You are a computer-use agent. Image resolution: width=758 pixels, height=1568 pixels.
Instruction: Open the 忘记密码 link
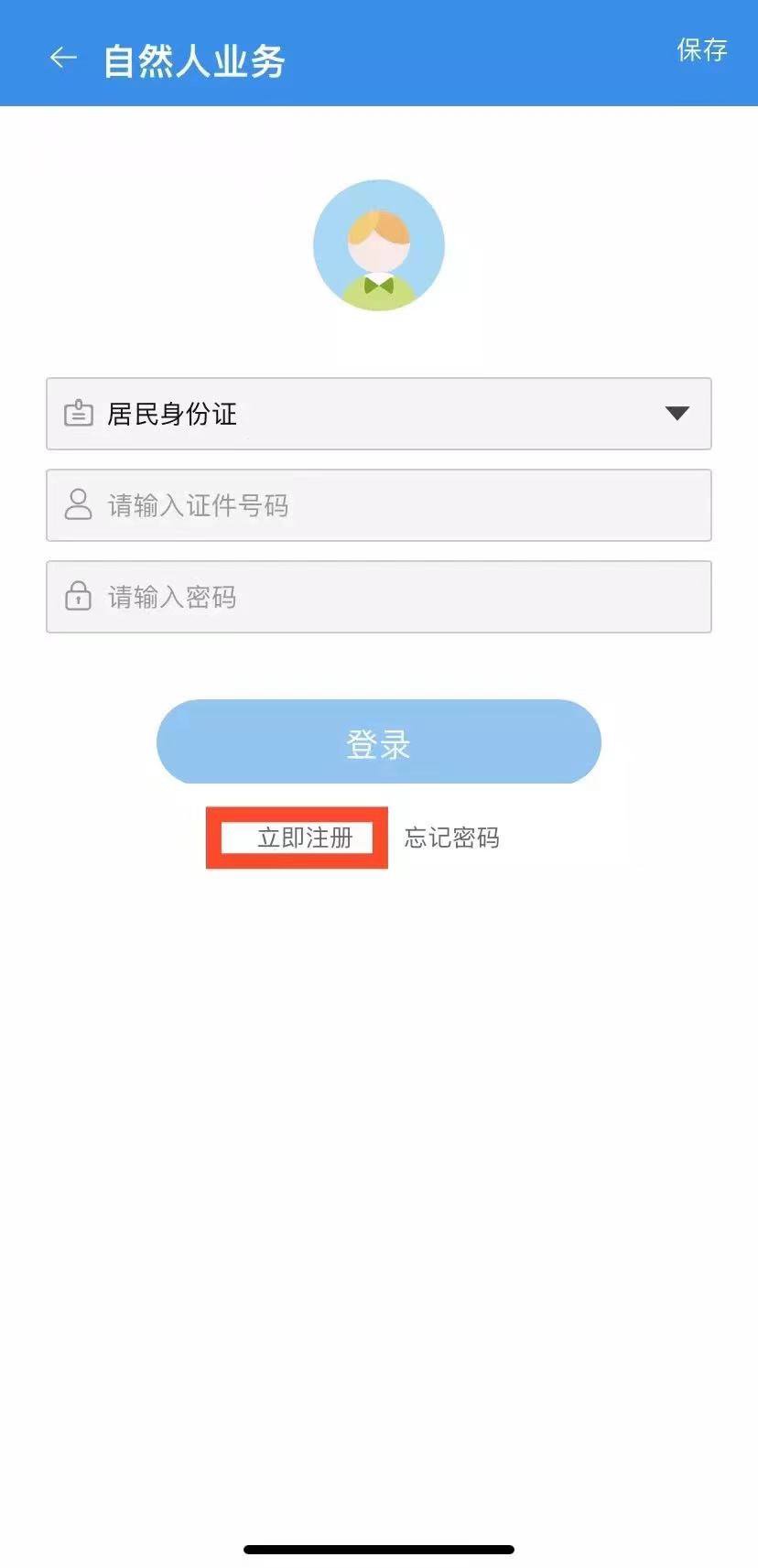451,838
